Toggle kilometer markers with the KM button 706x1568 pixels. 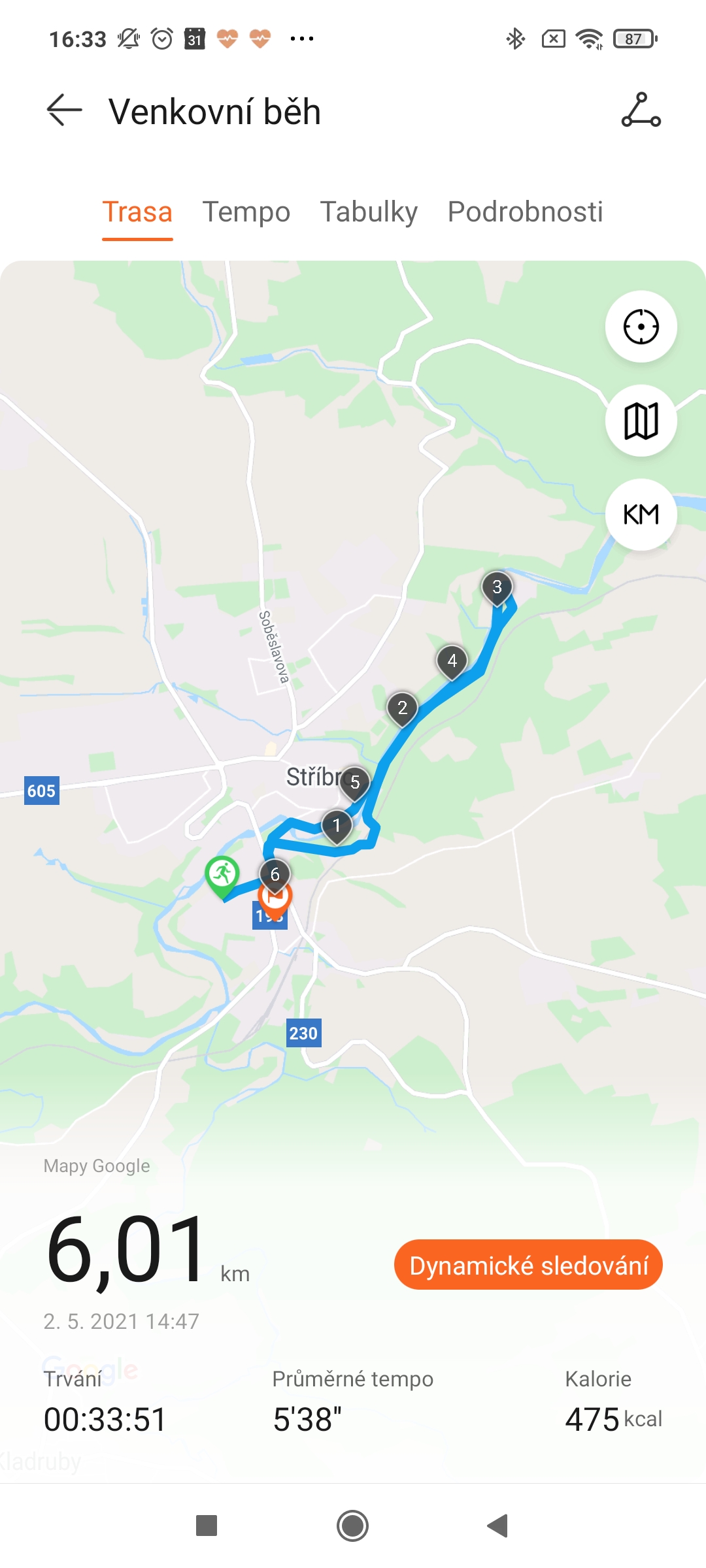click(x=641, y=515)
